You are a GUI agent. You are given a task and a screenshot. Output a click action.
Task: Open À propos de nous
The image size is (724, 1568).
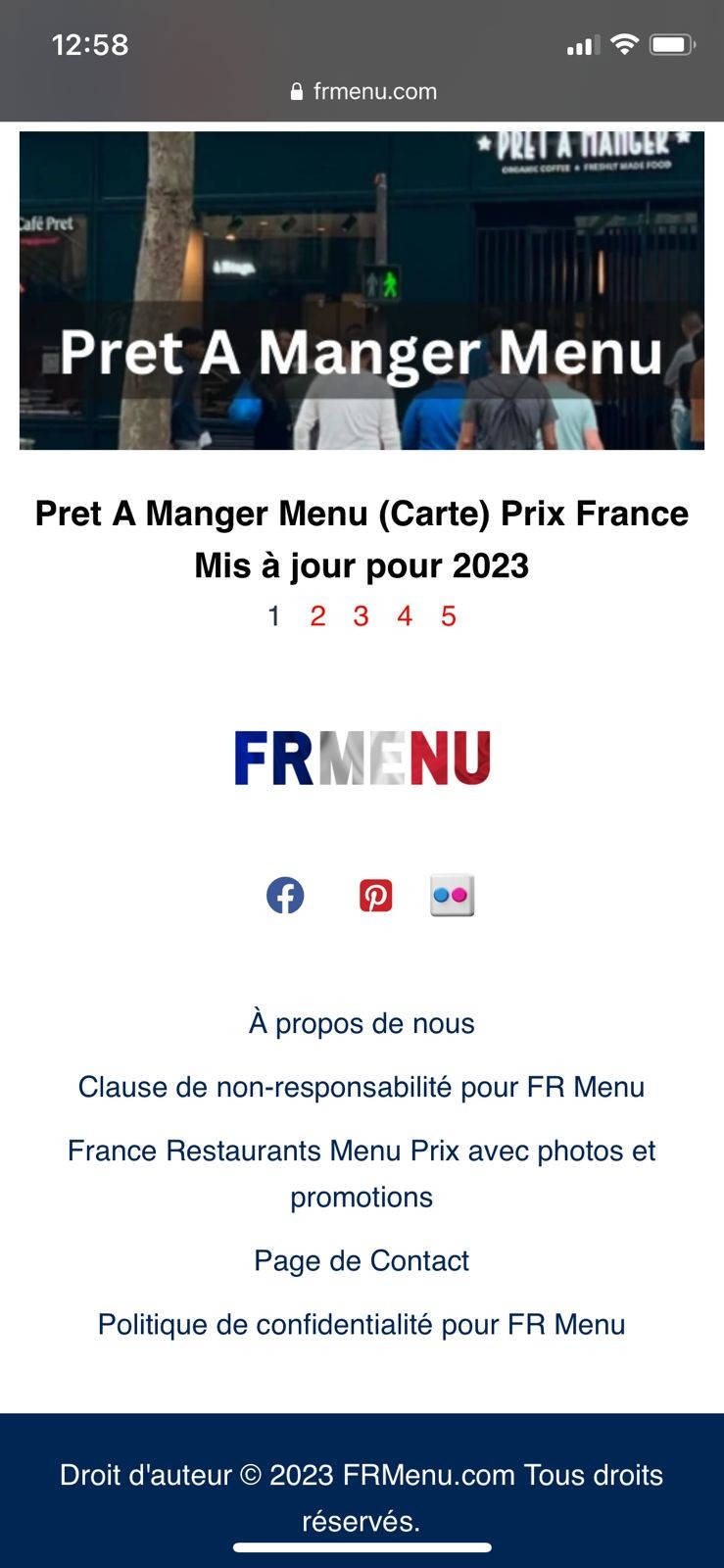pos(362,1023)
